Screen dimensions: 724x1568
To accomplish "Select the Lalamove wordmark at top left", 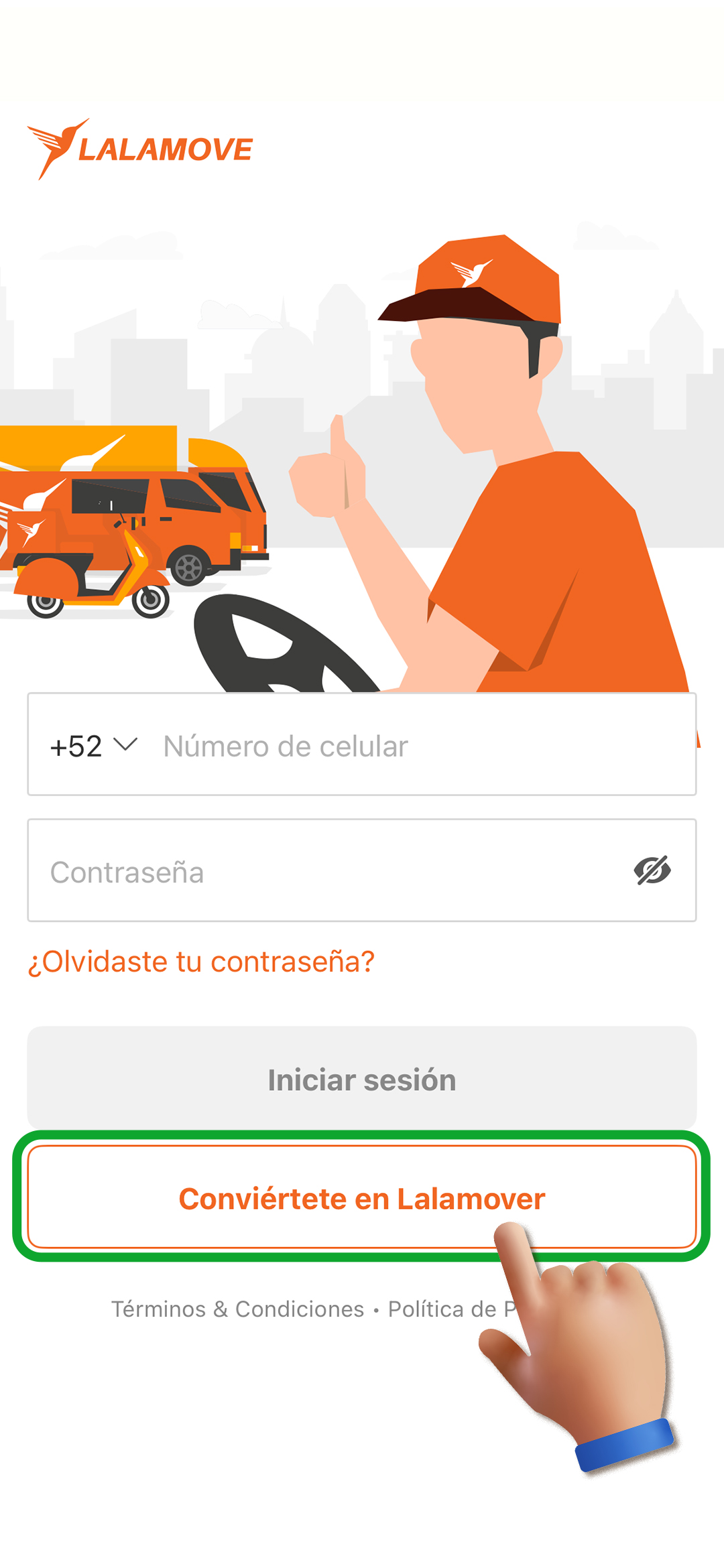I will (166, 147).
